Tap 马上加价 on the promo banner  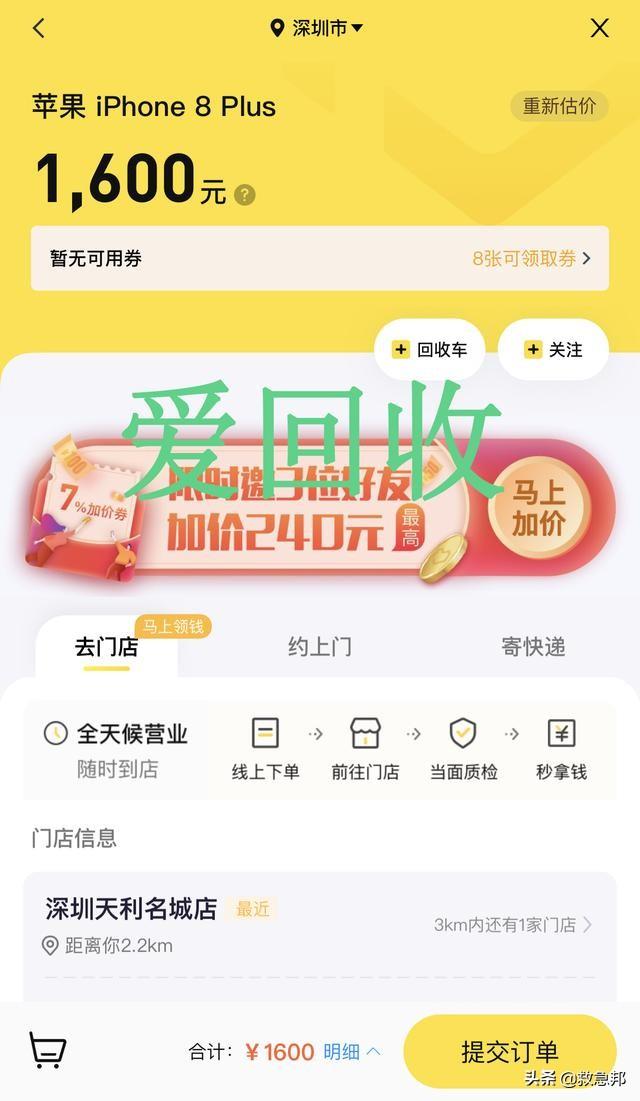coord(539,508)
